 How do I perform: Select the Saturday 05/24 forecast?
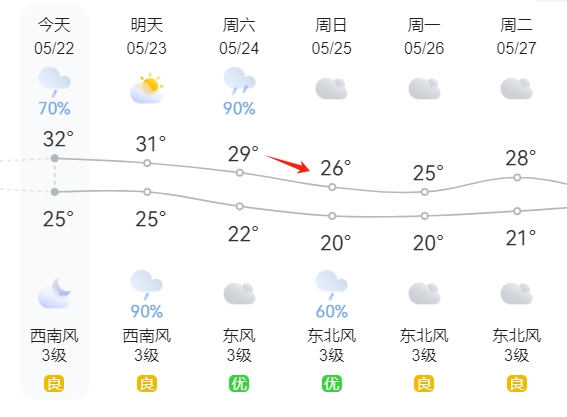pyautogui.click(x=239, y=203)
